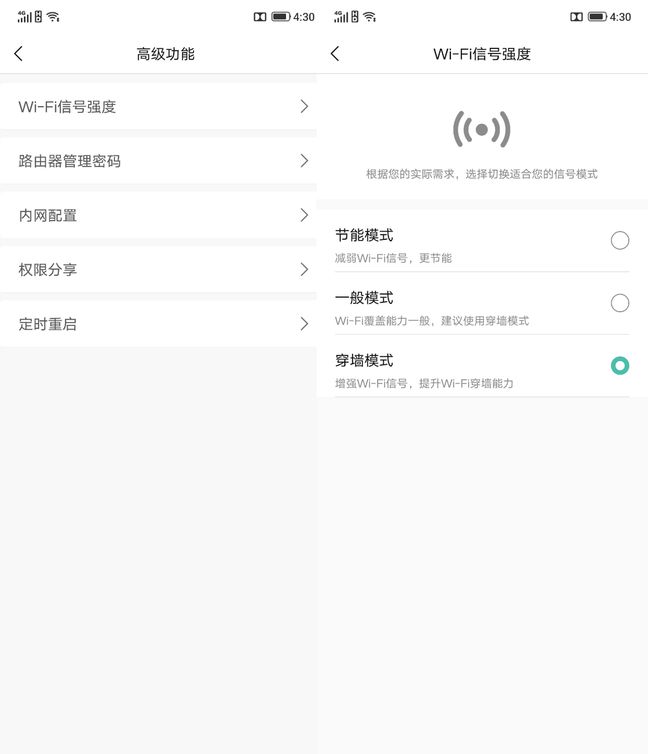Open 内网配置 settings
660x754 pixels.
(x=160, y=215)
